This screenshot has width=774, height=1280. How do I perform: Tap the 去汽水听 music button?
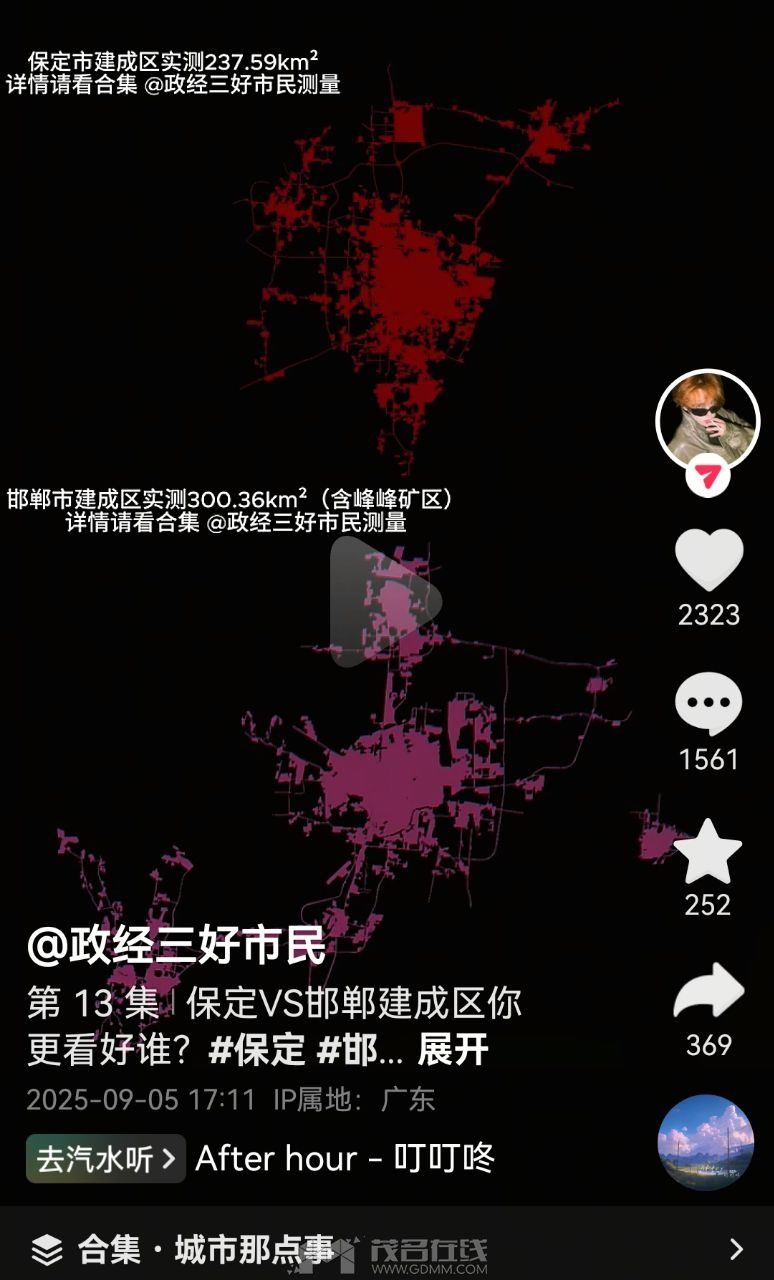tap(106, 1158)
